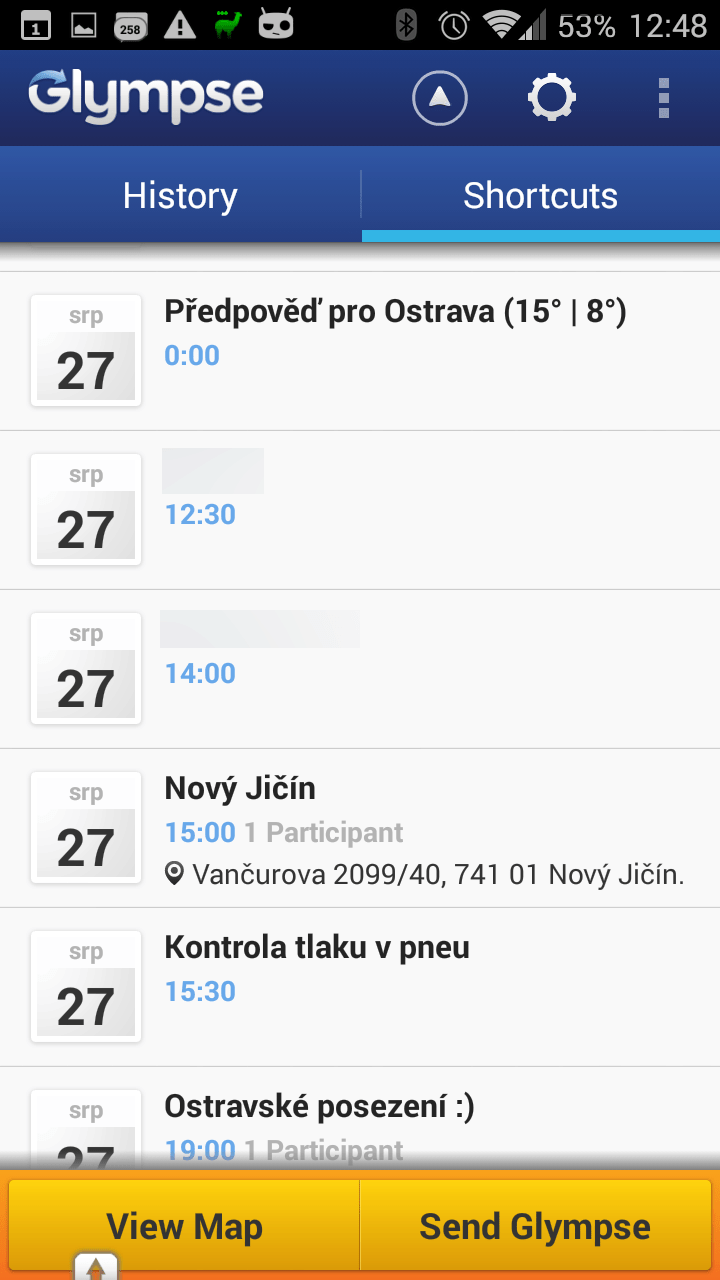Tap Send Glympse
720x1280 pixels.
tap(535, 1226)
